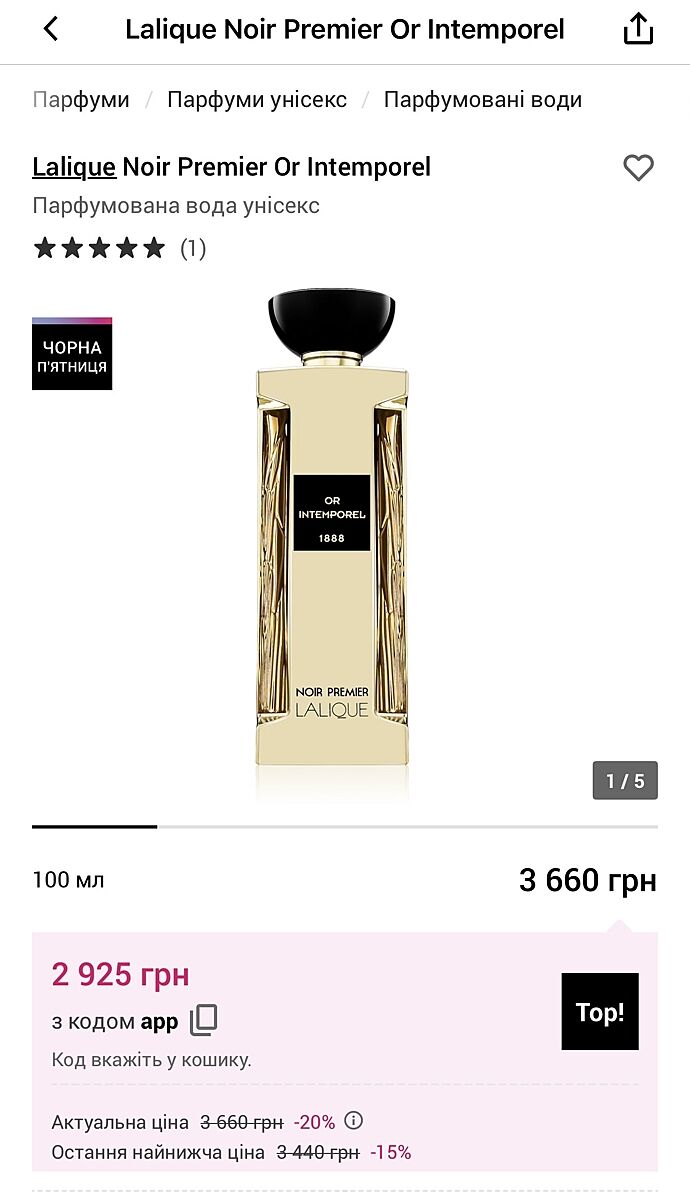Screen dimensions: 690x1200
Task: Copy the app promo code
Action: click(x=204, y=1020)
